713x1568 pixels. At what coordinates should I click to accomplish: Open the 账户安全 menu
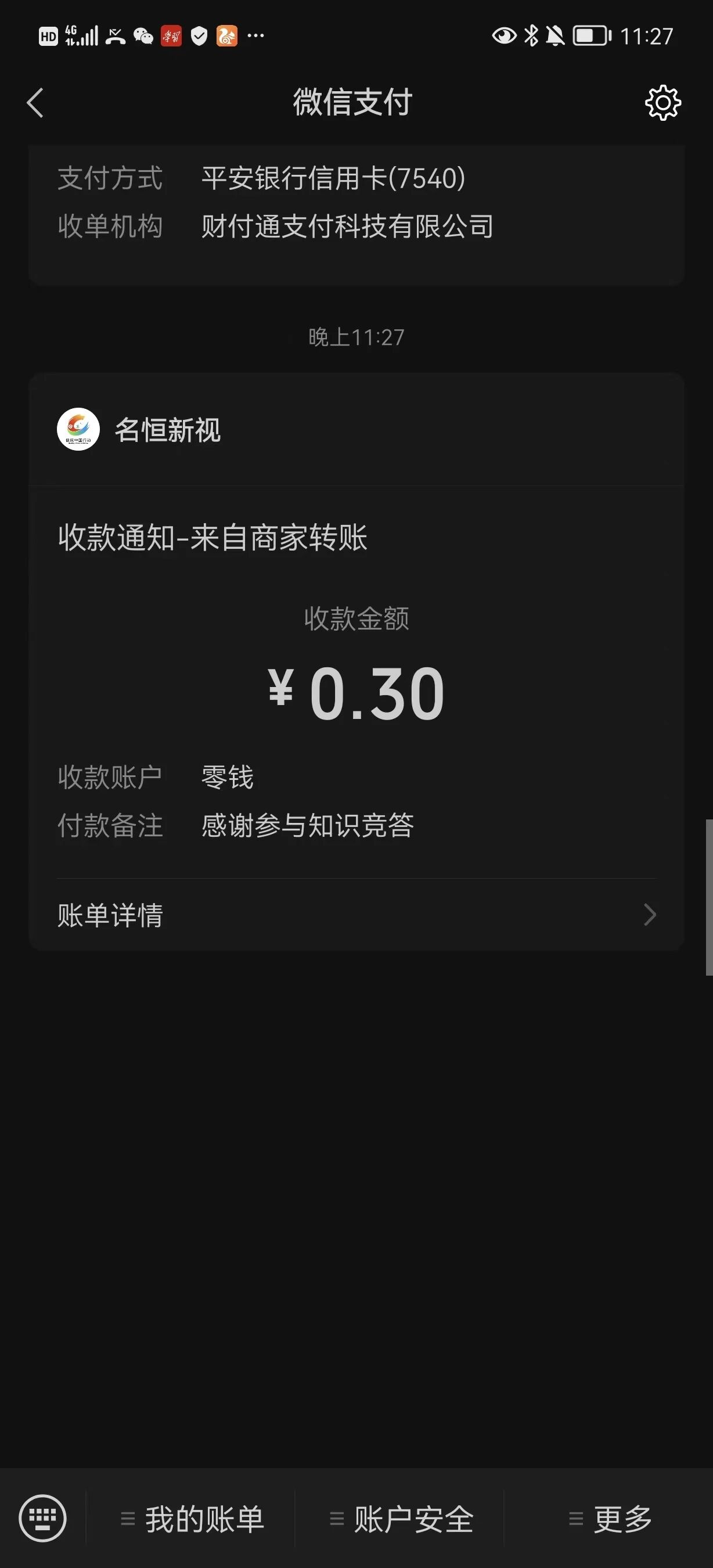[x=401, y=1519]
